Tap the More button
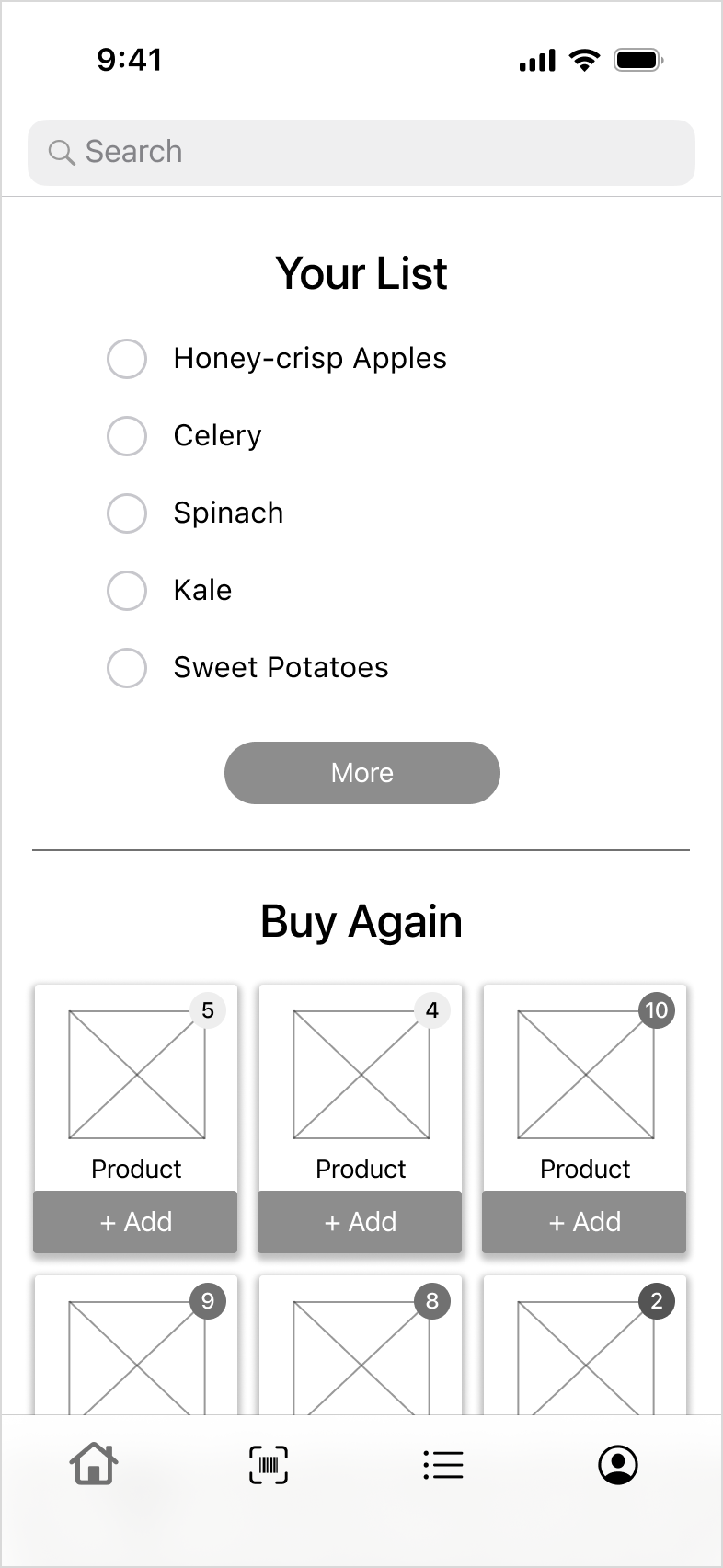This screenshot has width=723, height=1568. click(x=362, y=773)
